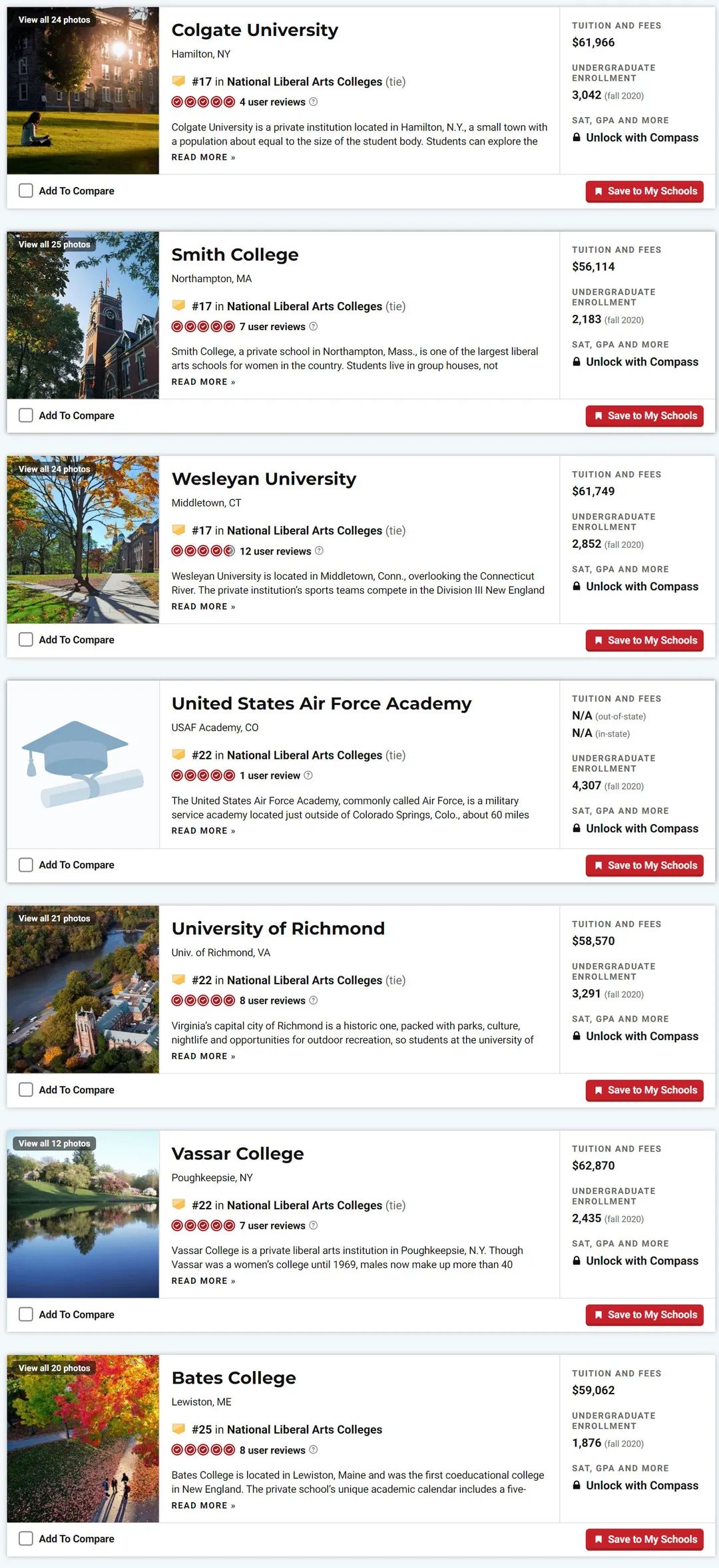The image size is (719, 1568).
Task: Expand Read More for University of Richmond
Action: (203, 1056)
